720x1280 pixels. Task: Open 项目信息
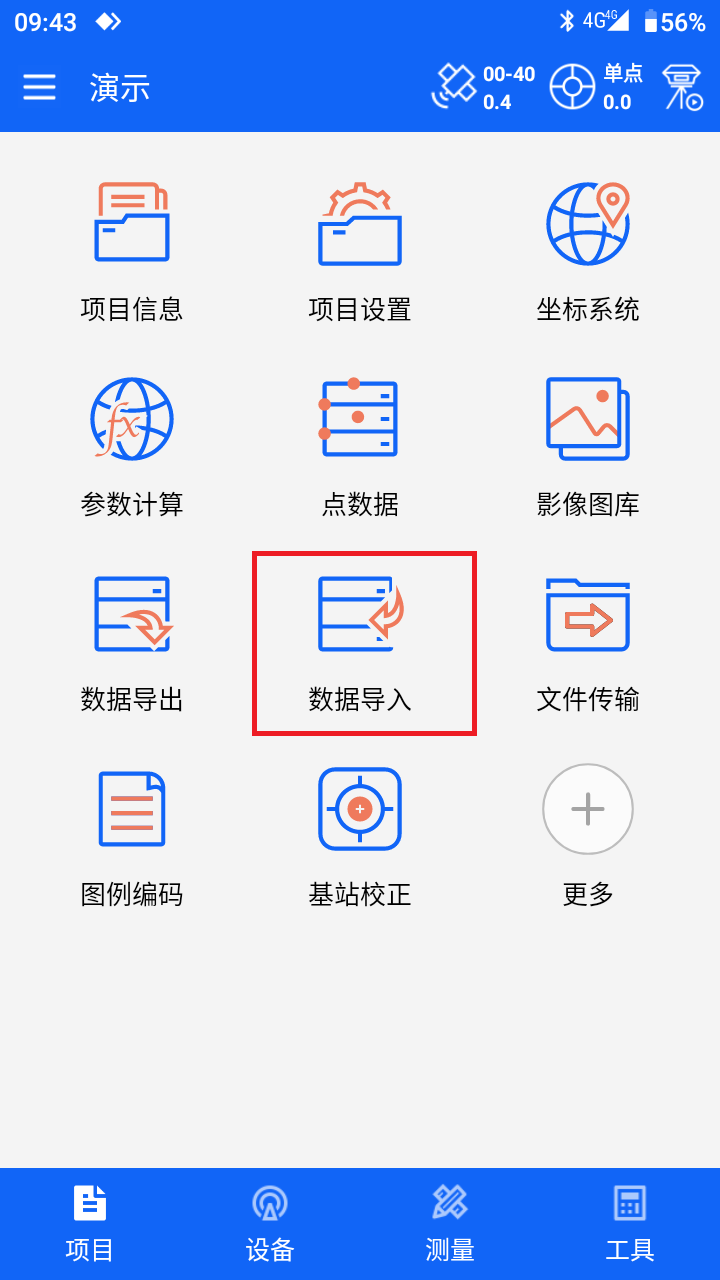[x=132, y=250]
